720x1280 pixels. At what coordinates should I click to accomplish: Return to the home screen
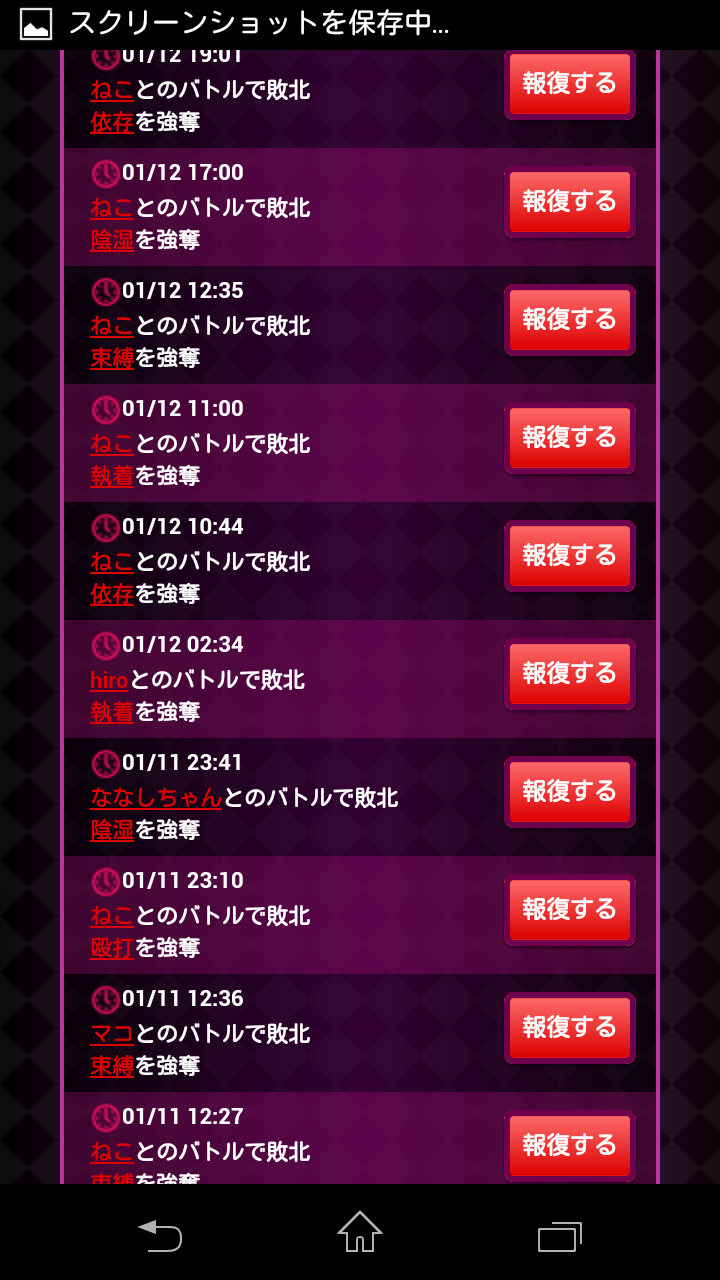pos(360,1233)
